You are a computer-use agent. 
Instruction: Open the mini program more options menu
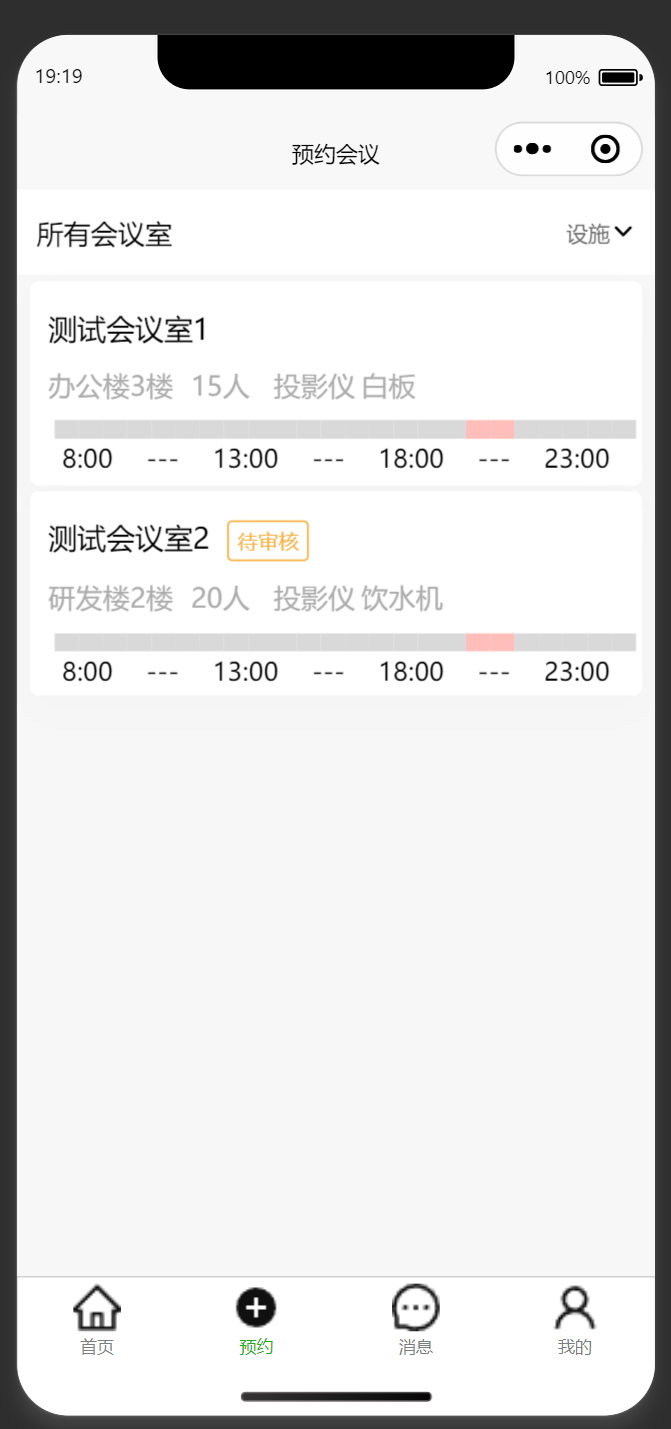coord(532,149)
